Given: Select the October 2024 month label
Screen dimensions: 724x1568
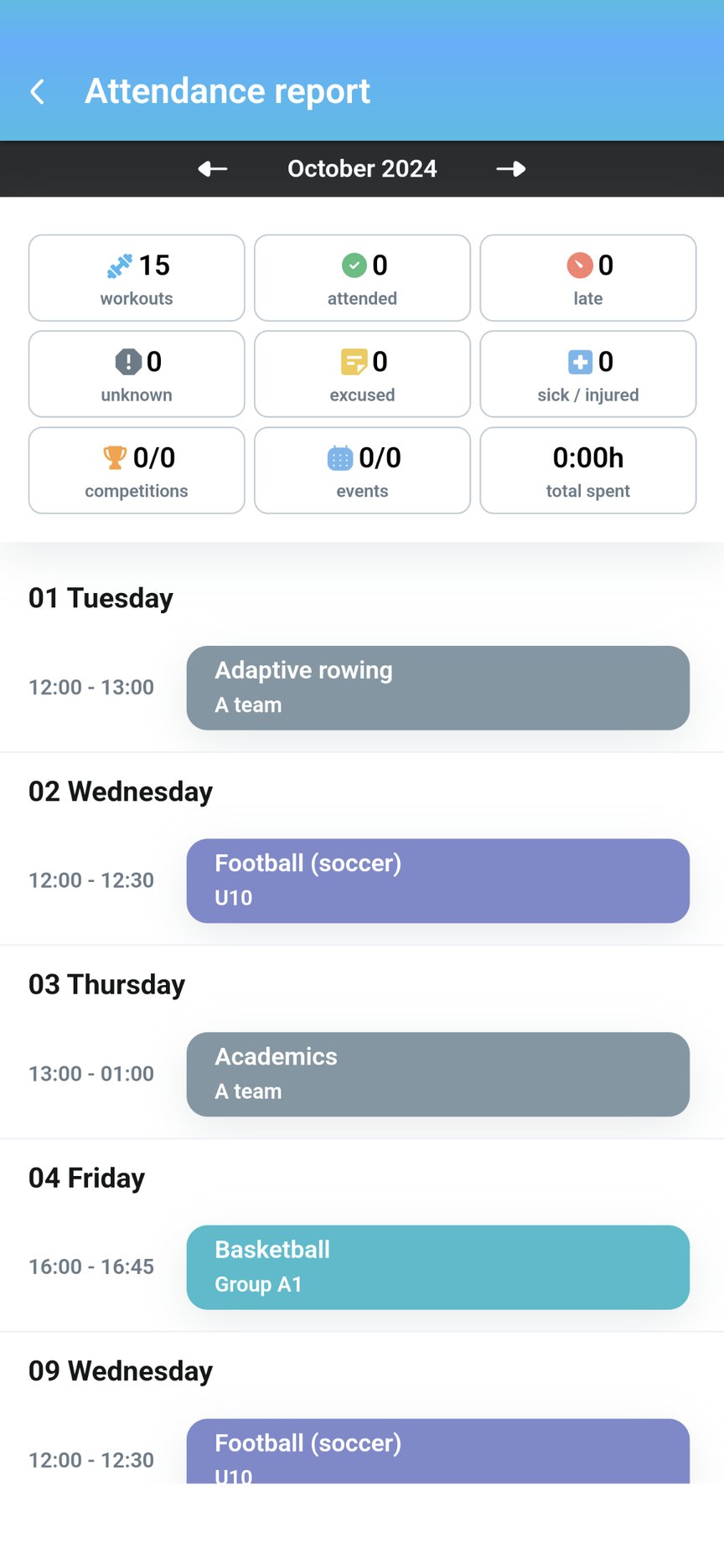Looking at the screenshot, I should [362, 168].
